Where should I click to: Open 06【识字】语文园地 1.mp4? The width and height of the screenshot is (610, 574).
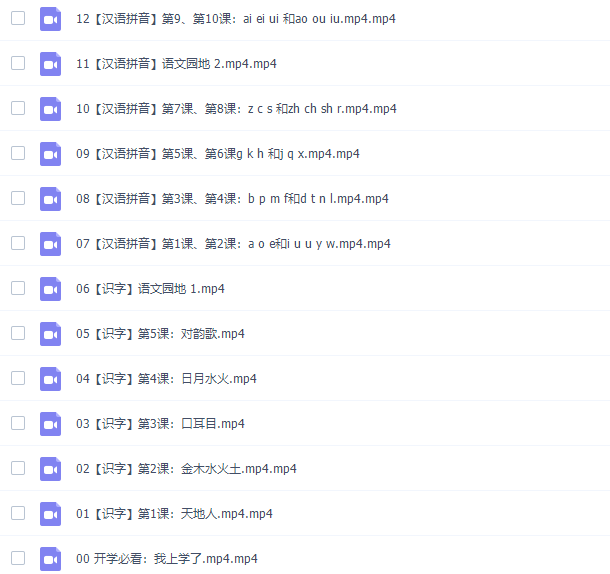(x=150, y=289)
